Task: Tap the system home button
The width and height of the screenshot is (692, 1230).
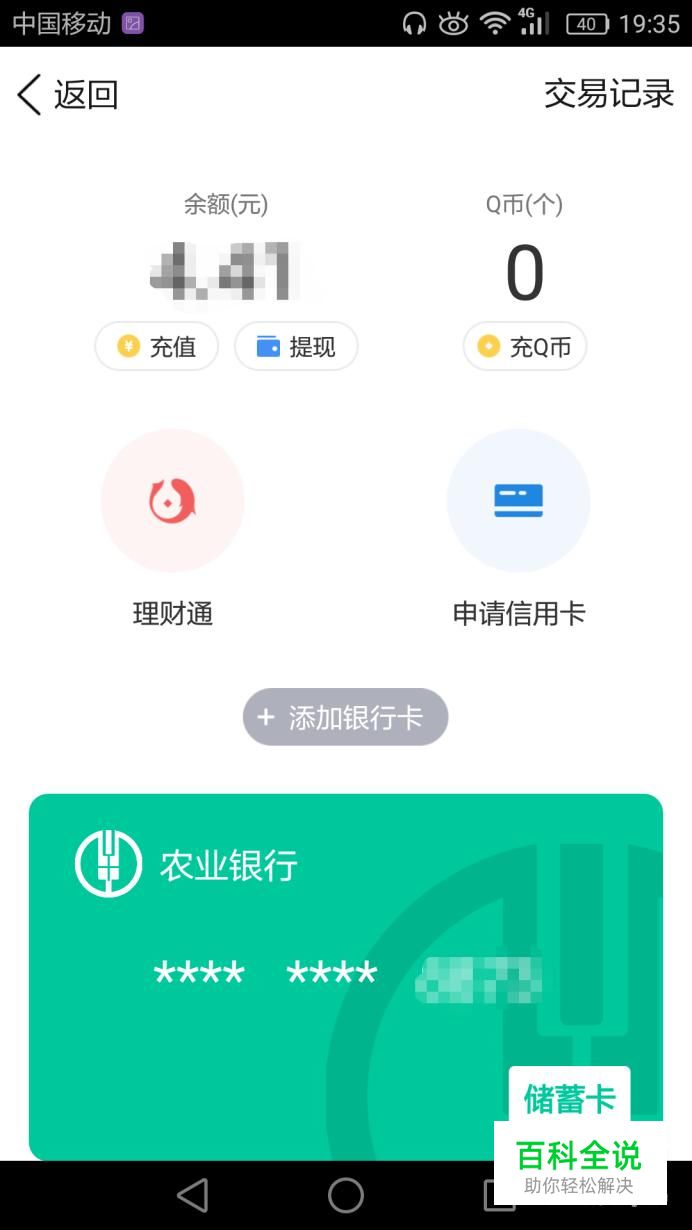Action: coord(345,1195)
